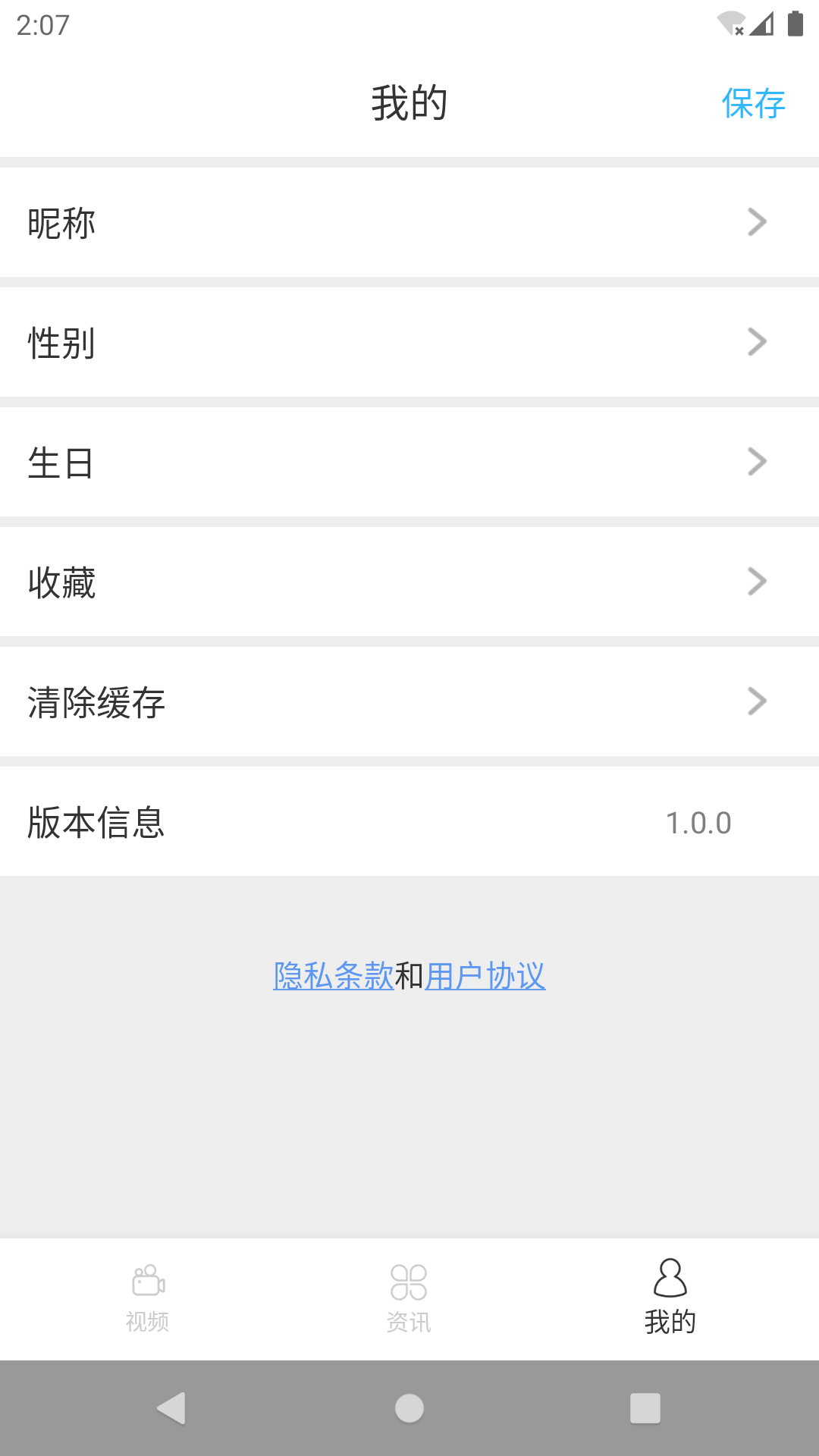This screenshot has height=1456, width=819.
Task: Tap 清除缓存 to clear cache
Action: 409,702
